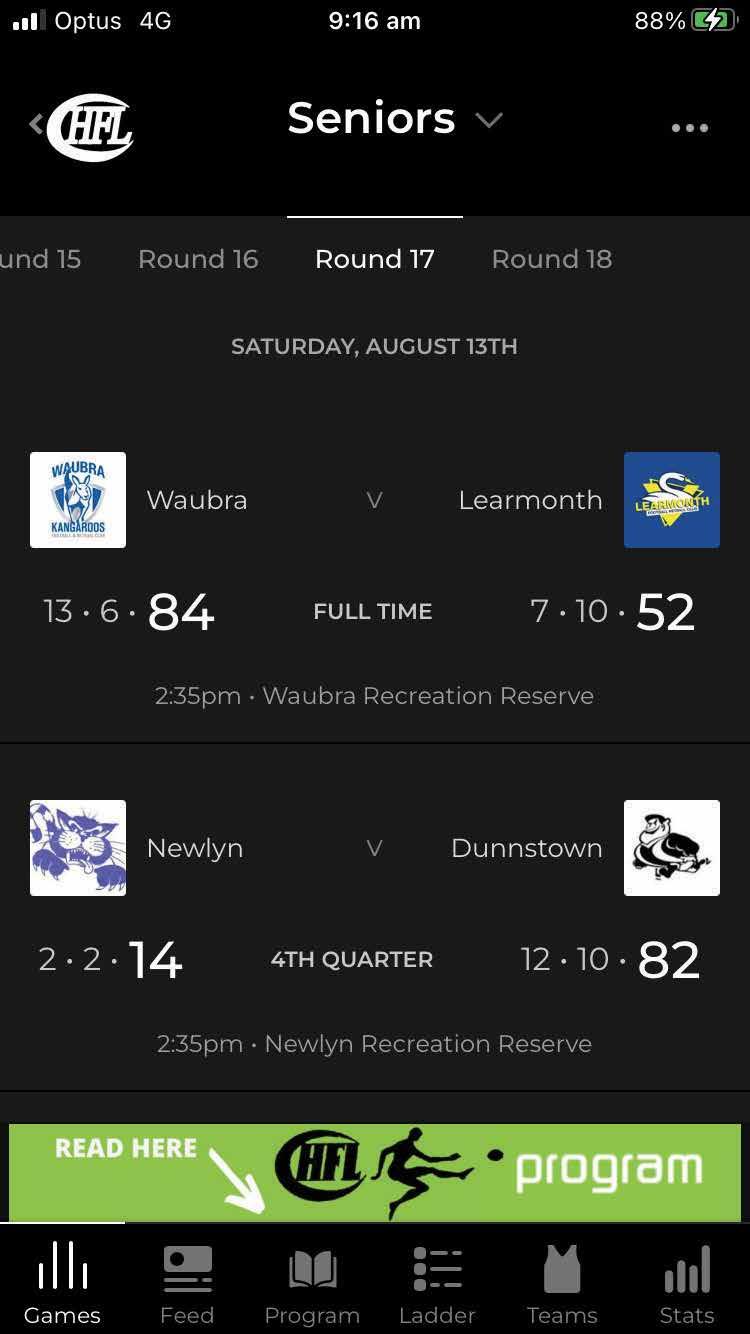Switch to Round 15 tab
The height and width of the screenshot is (1334, 750).
point(40,259)
